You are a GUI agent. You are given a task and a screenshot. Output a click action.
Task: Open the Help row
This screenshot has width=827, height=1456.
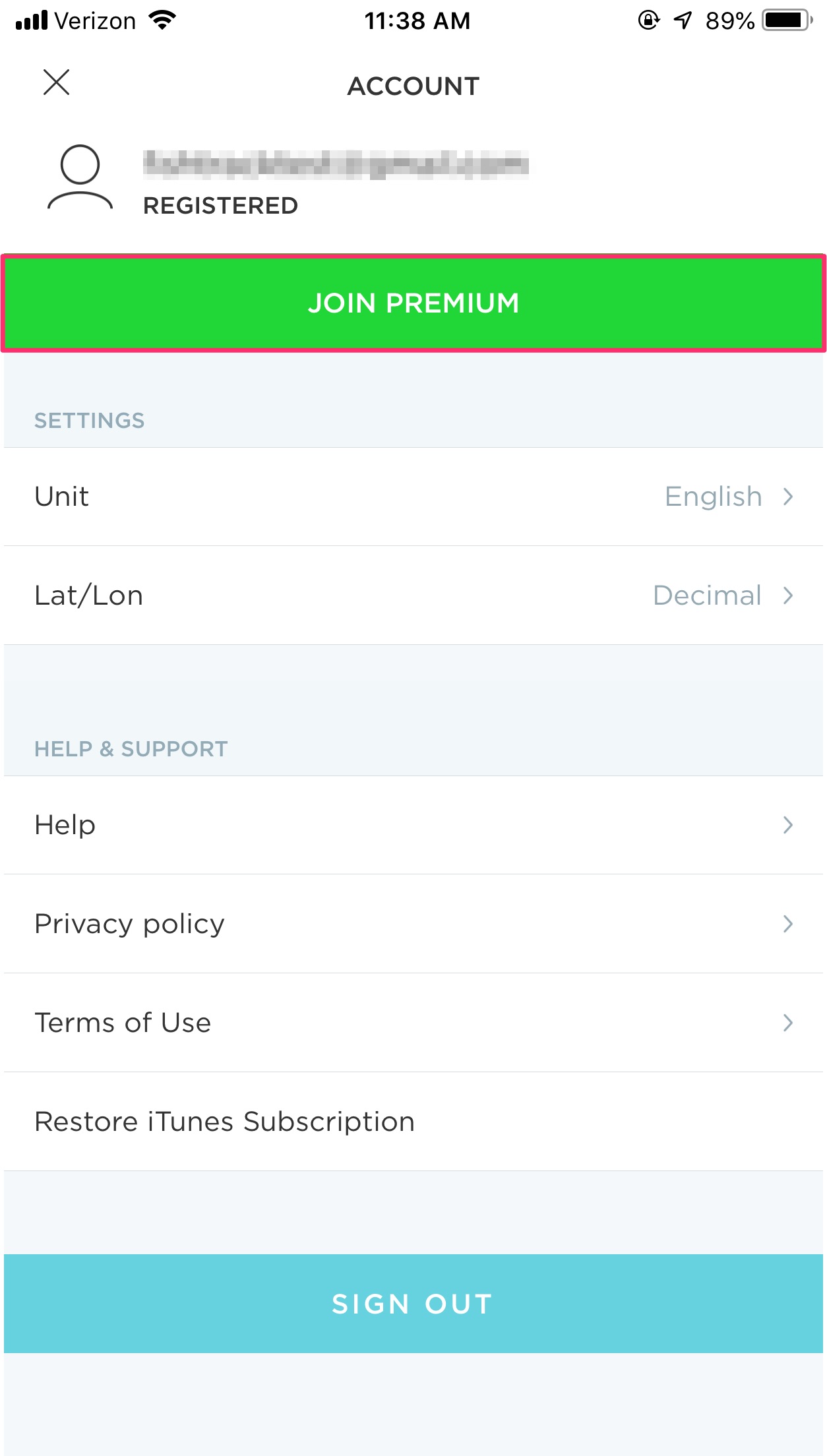(x=413, y=825)
